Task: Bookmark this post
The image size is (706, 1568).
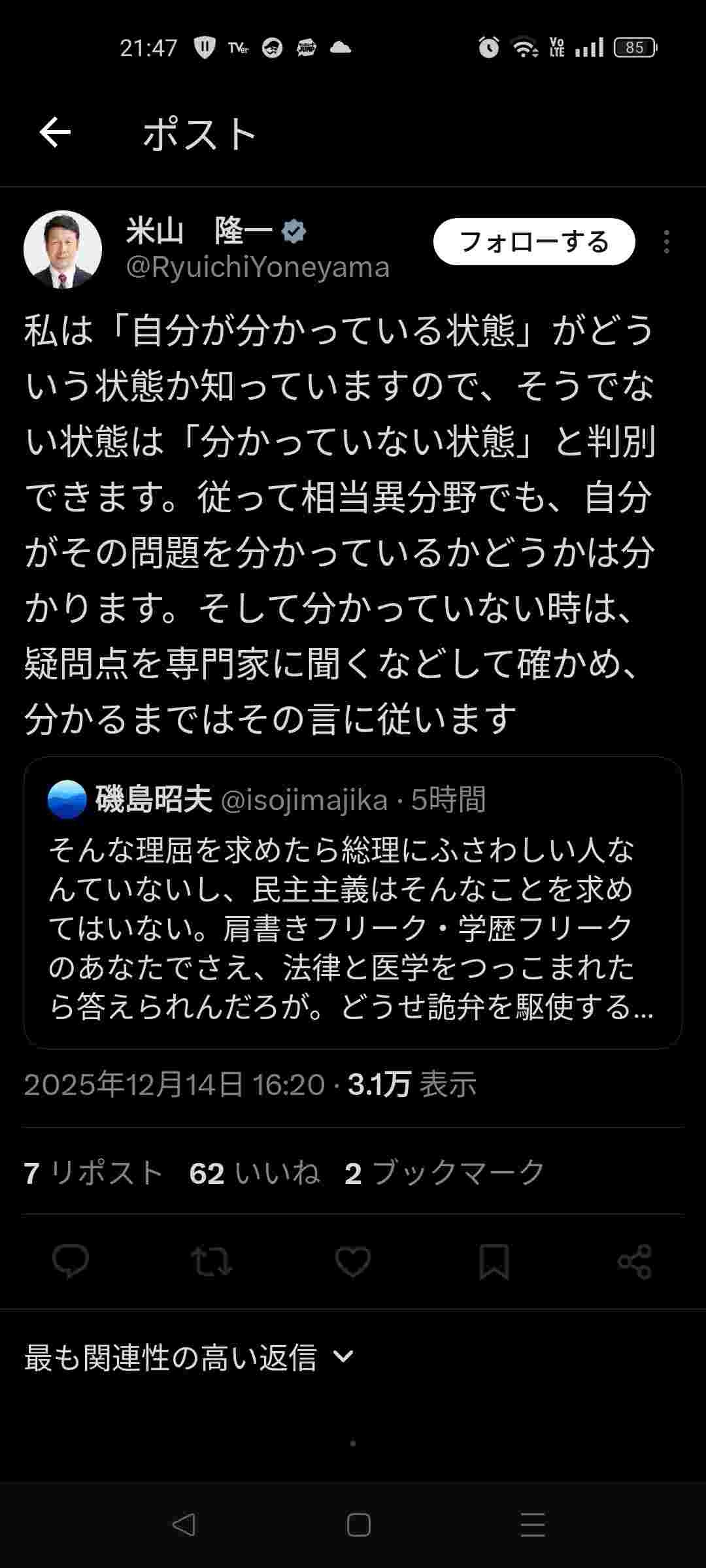Action: click(x=494, y=1261)
